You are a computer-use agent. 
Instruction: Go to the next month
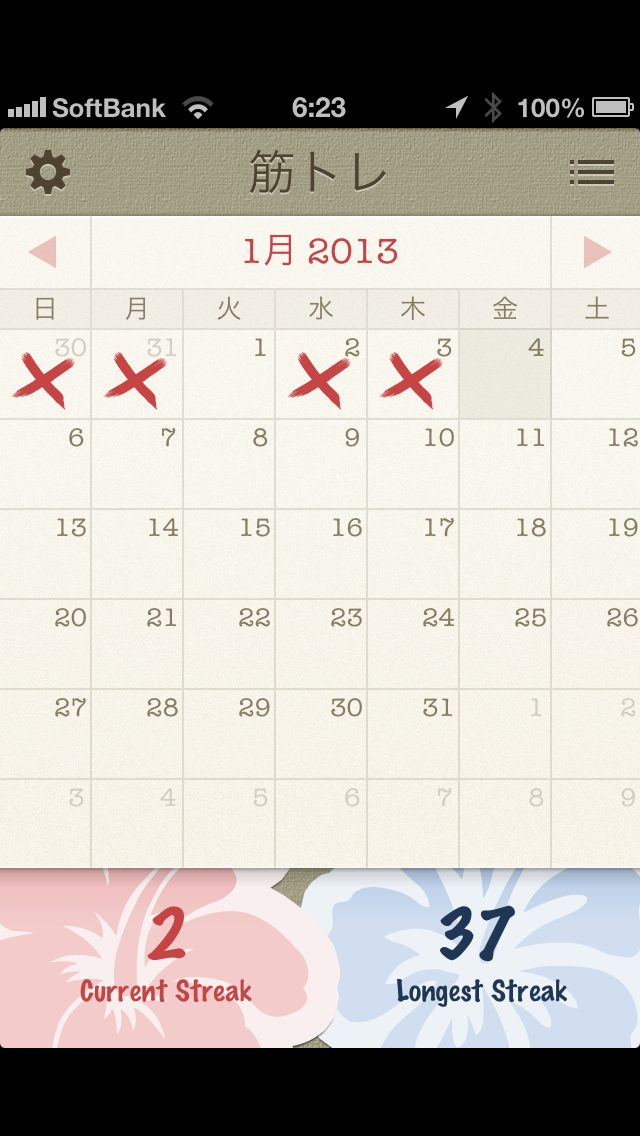tap(597, 252)
